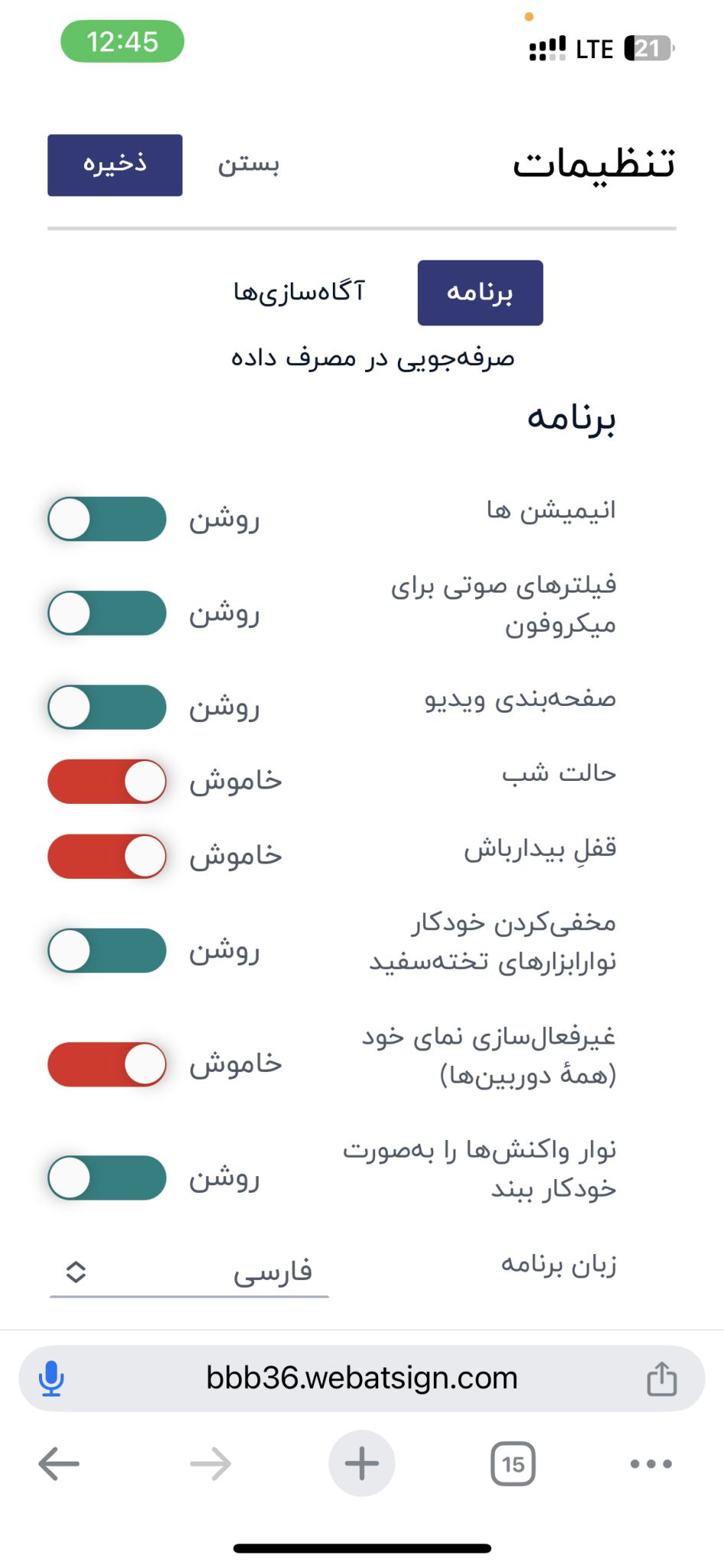Image resolution: width=724 pixels, height=1568 pixels.
Task: Close settings with the بستن button
Action: [249, 165]
